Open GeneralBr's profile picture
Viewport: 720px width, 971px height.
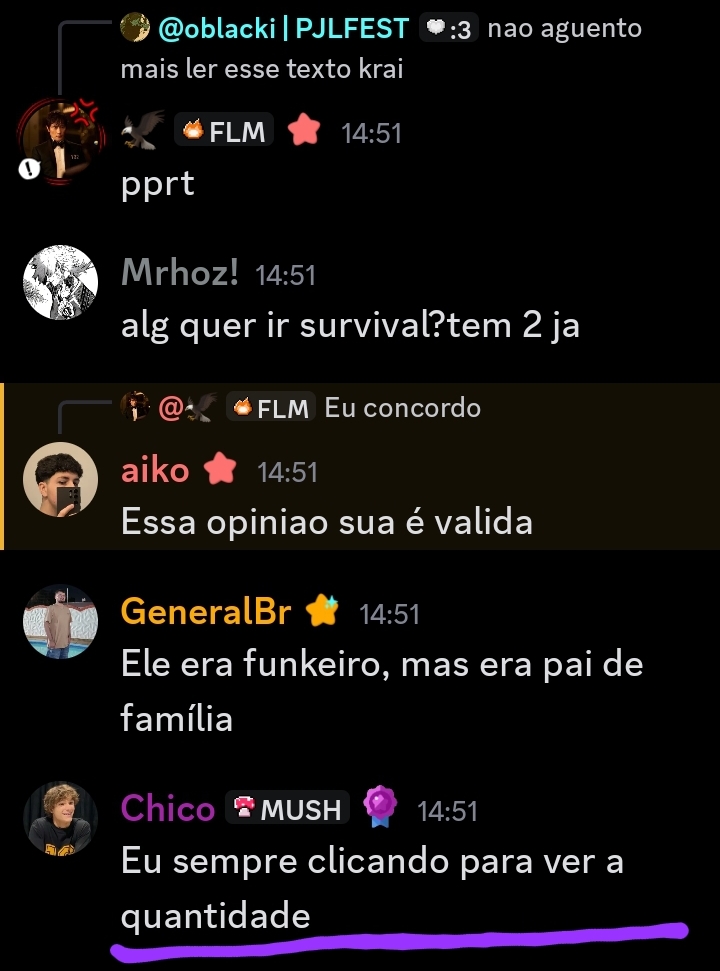(x=60, y=621)
